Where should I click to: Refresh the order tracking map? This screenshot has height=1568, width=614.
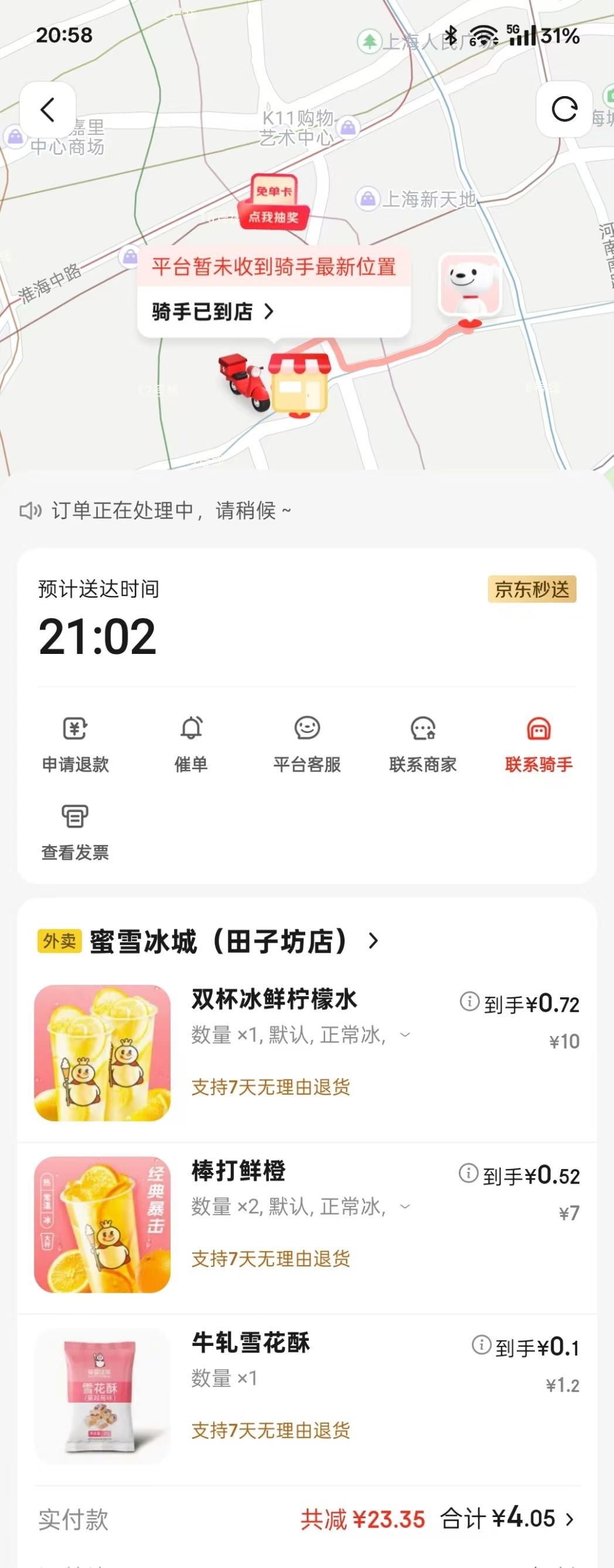click(564, 110)
